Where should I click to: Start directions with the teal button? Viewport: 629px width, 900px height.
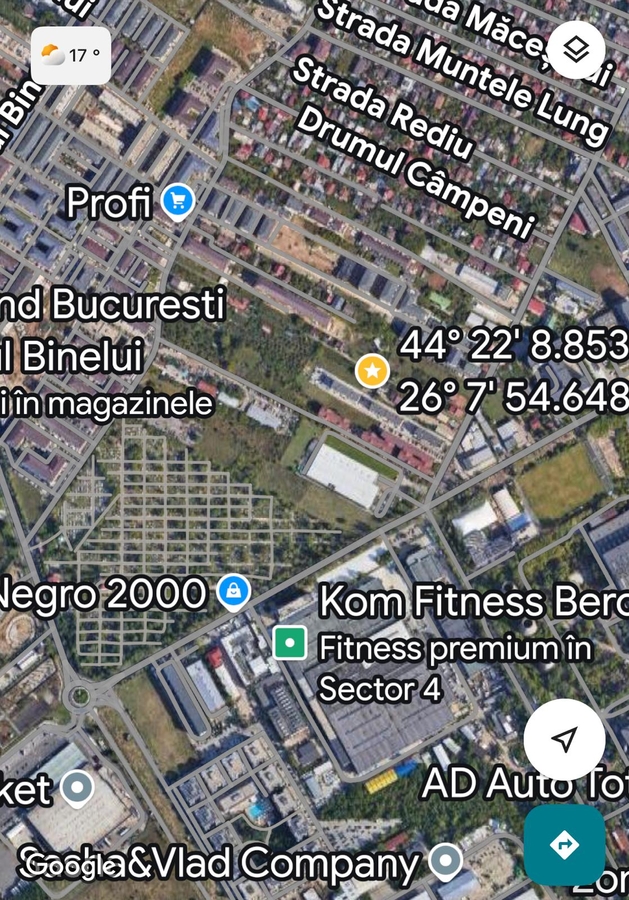[x=564, y=845]
